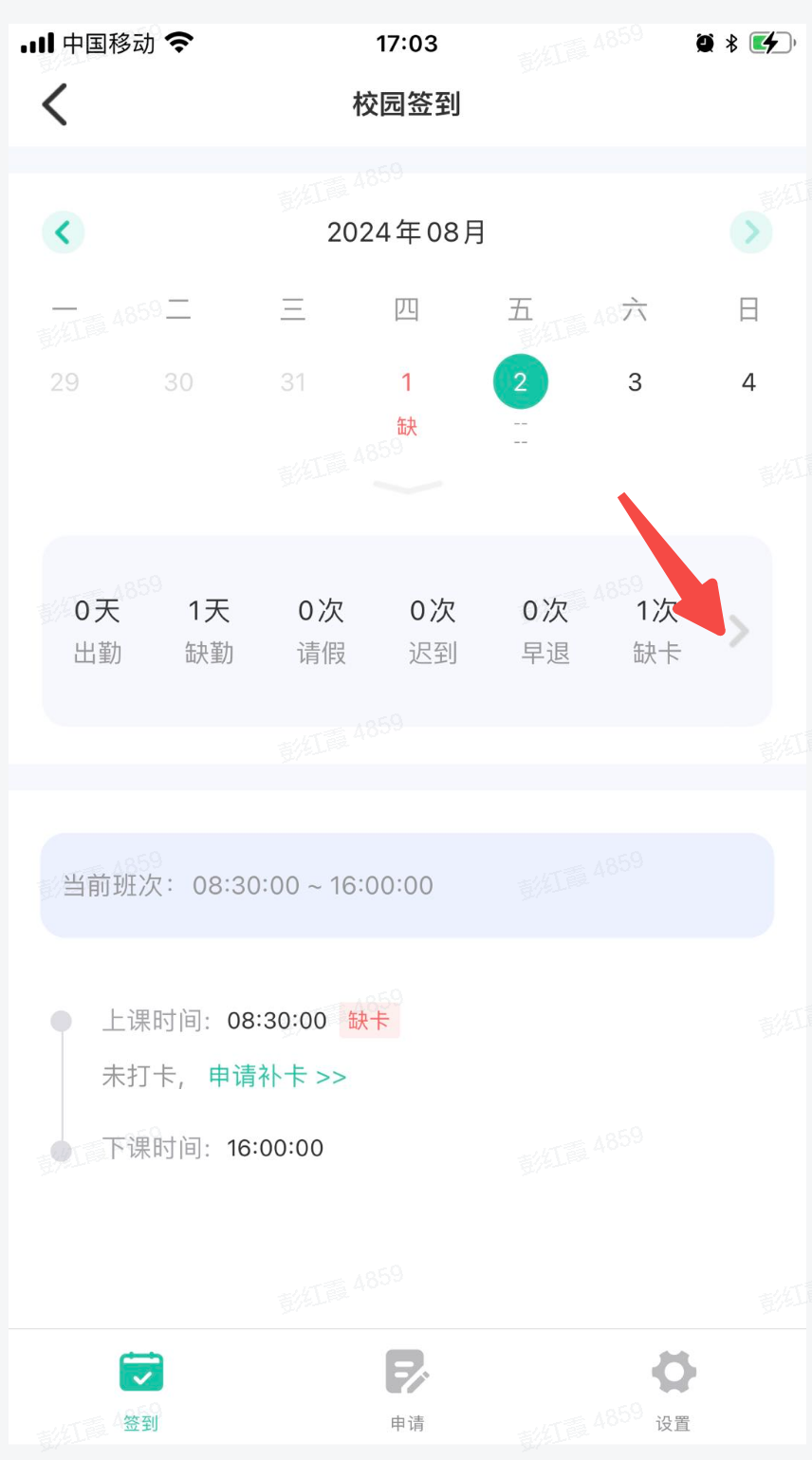Switch to the 设置 tab
Image resolution: width=812 pixels, height=1460 pixels.
[x=674, y=1389]
